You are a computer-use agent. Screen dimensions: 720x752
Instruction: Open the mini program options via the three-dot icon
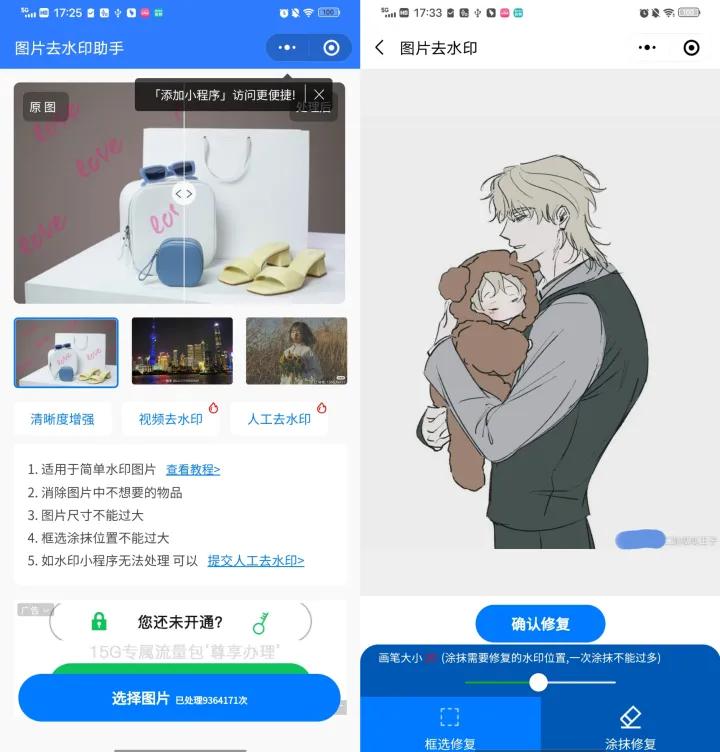click(285, 48)
